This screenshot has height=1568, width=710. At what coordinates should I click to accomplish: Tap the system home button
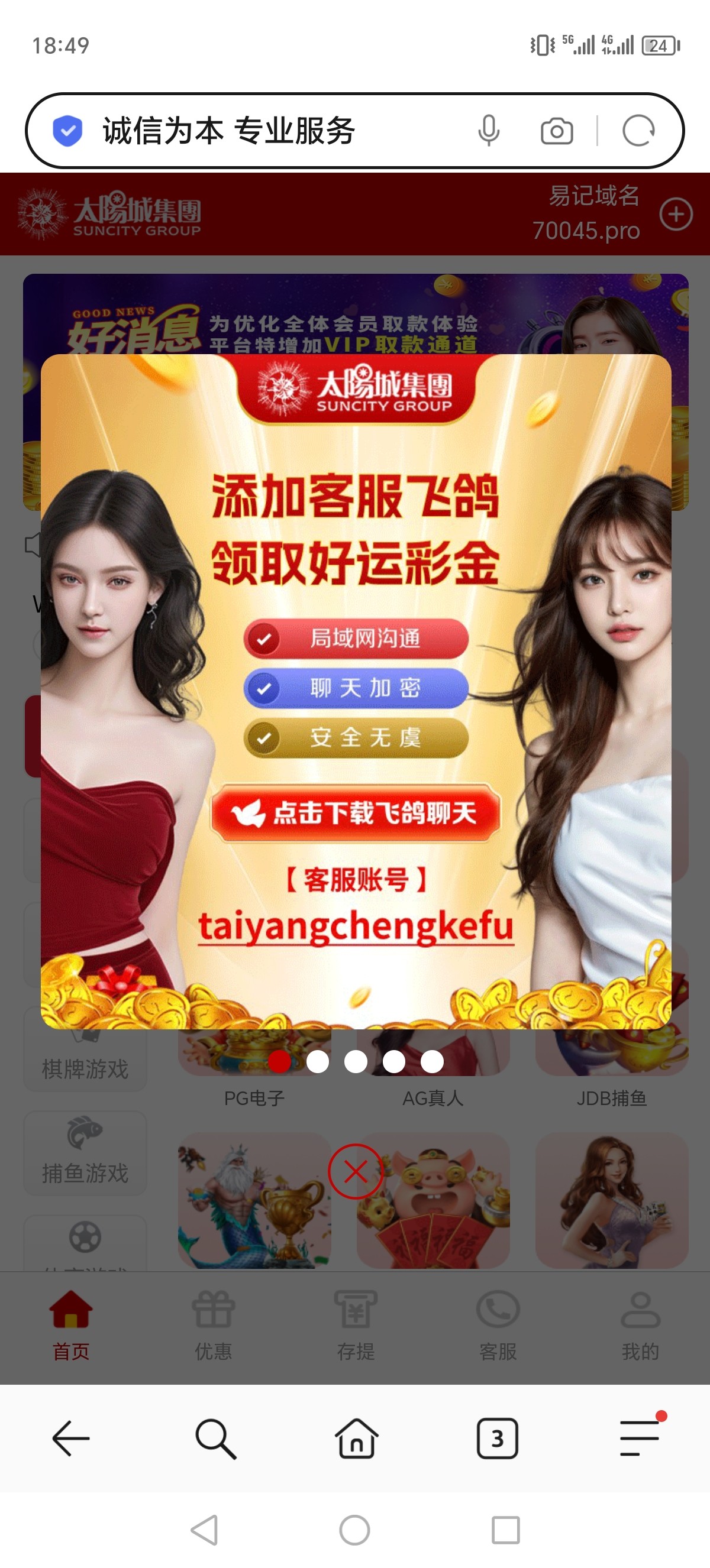point(355,1530)
